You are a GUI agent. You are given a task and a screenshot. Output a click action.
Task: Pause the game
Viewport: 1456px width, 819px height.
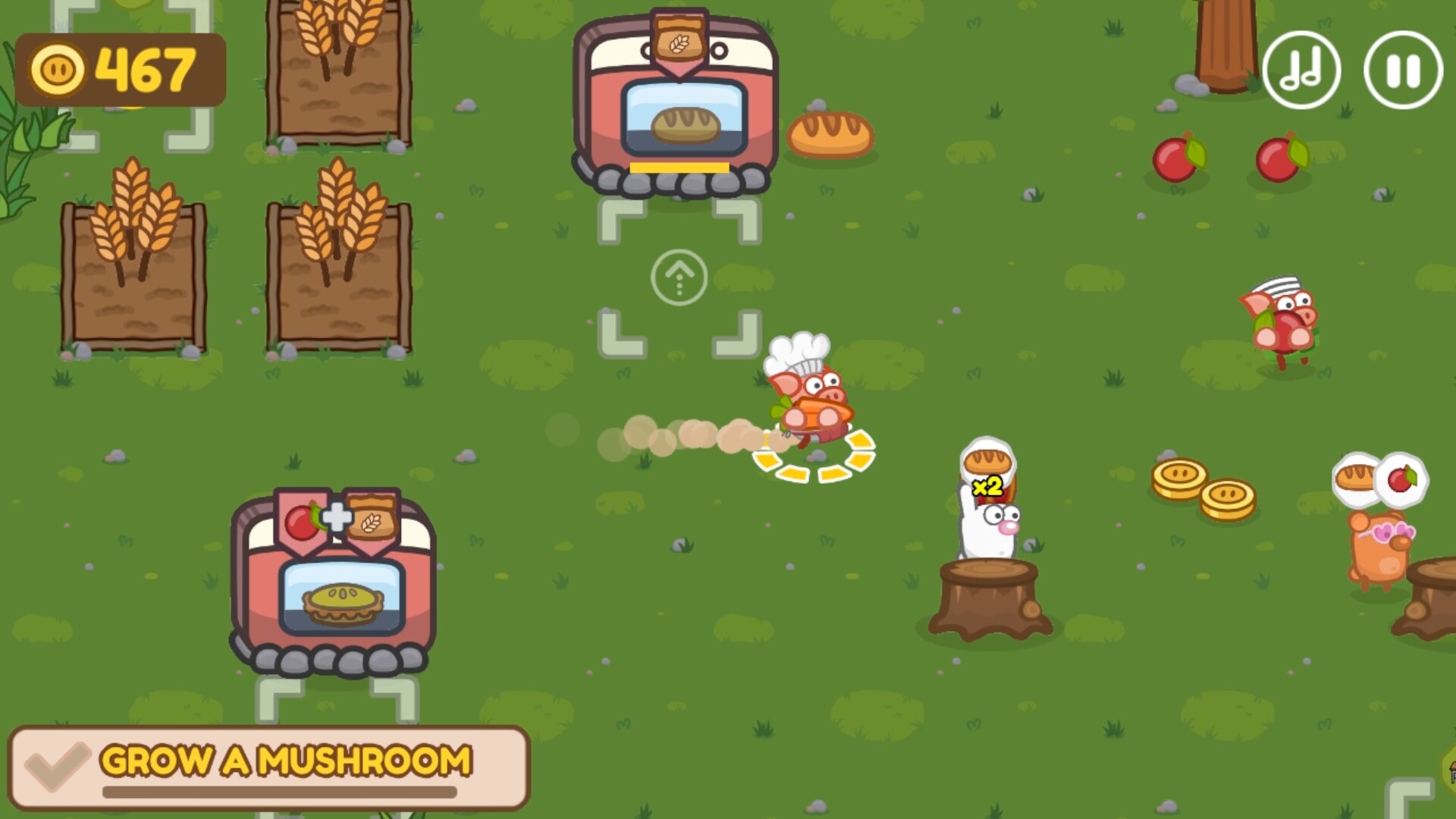point(1402,71)
